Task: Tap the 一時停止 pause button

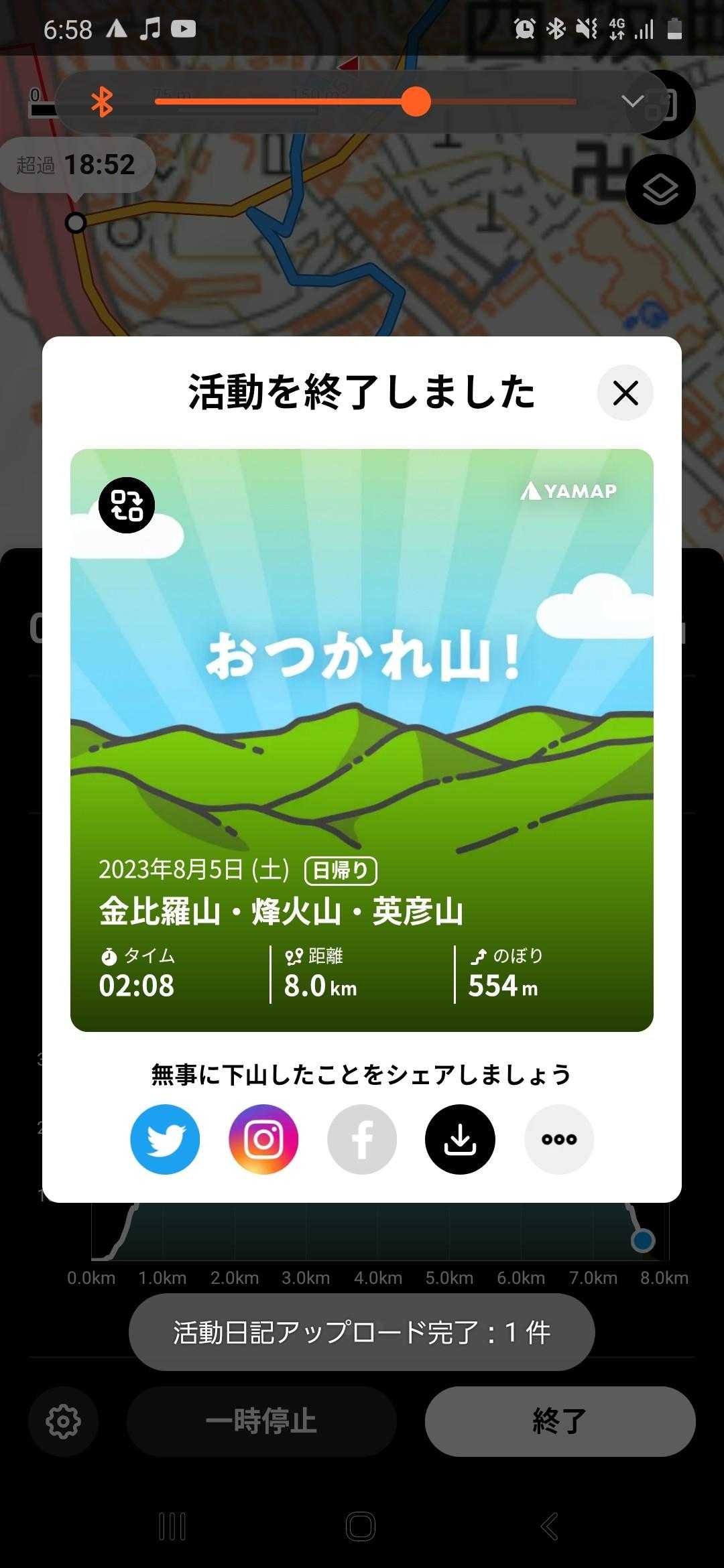Action: pyautogui.click(x=261, y=1421)
